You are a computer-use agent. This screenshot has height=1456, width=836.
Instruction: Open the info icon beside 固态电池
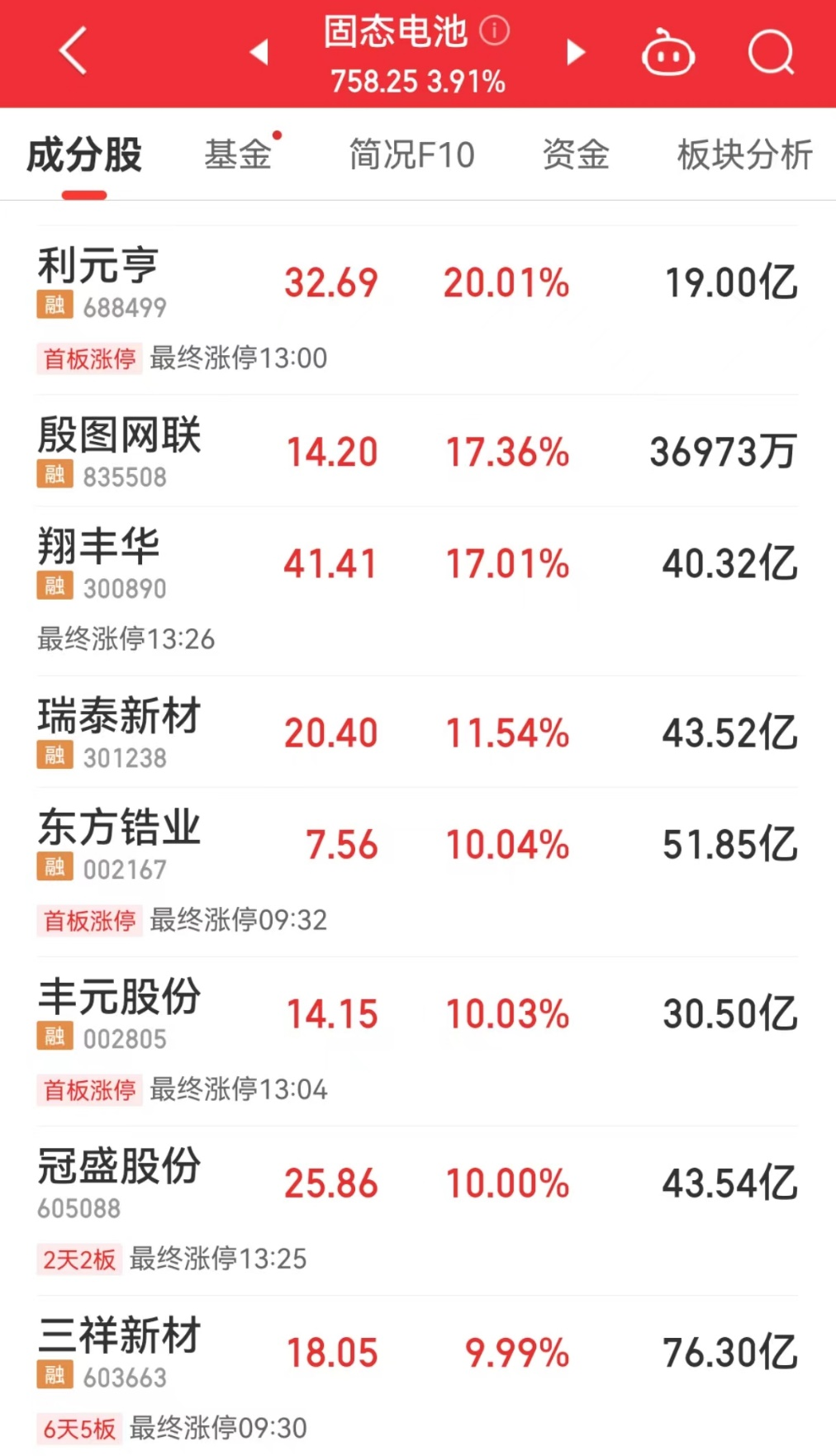pos(494,31)
